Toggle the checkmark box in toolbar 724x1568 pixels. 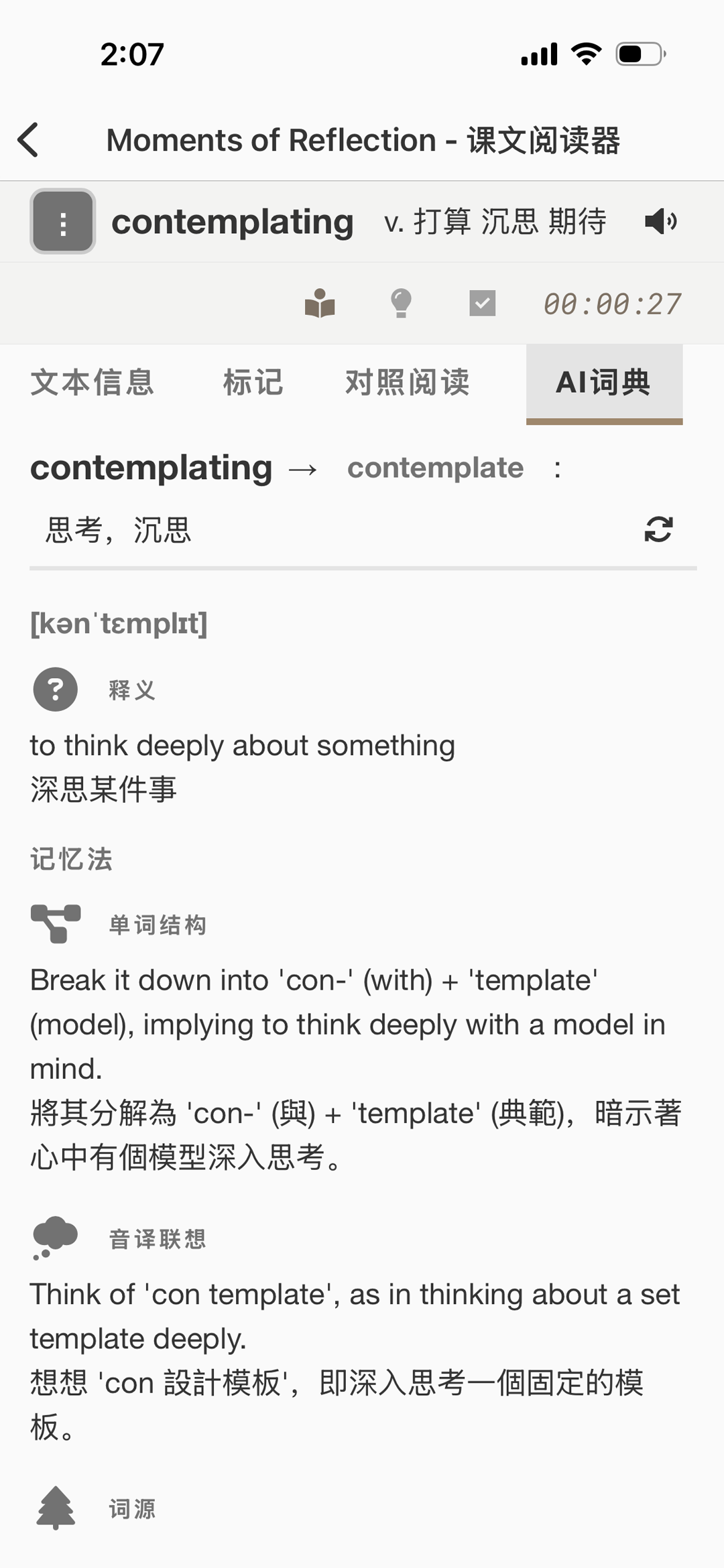pyautogui.click(x=482, y=304)
